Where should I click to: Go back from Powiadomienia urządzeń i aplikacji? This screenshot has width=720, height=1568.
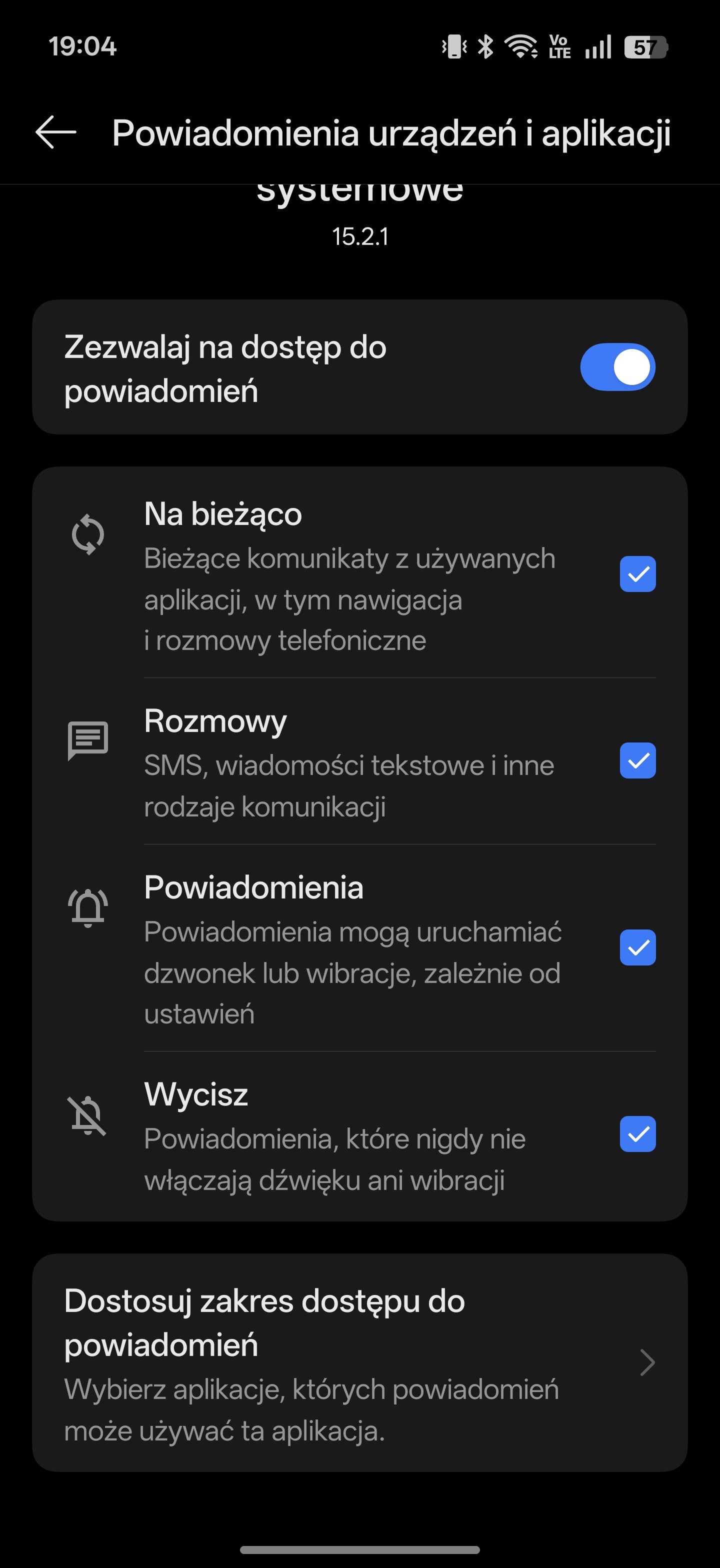(56, 132)
